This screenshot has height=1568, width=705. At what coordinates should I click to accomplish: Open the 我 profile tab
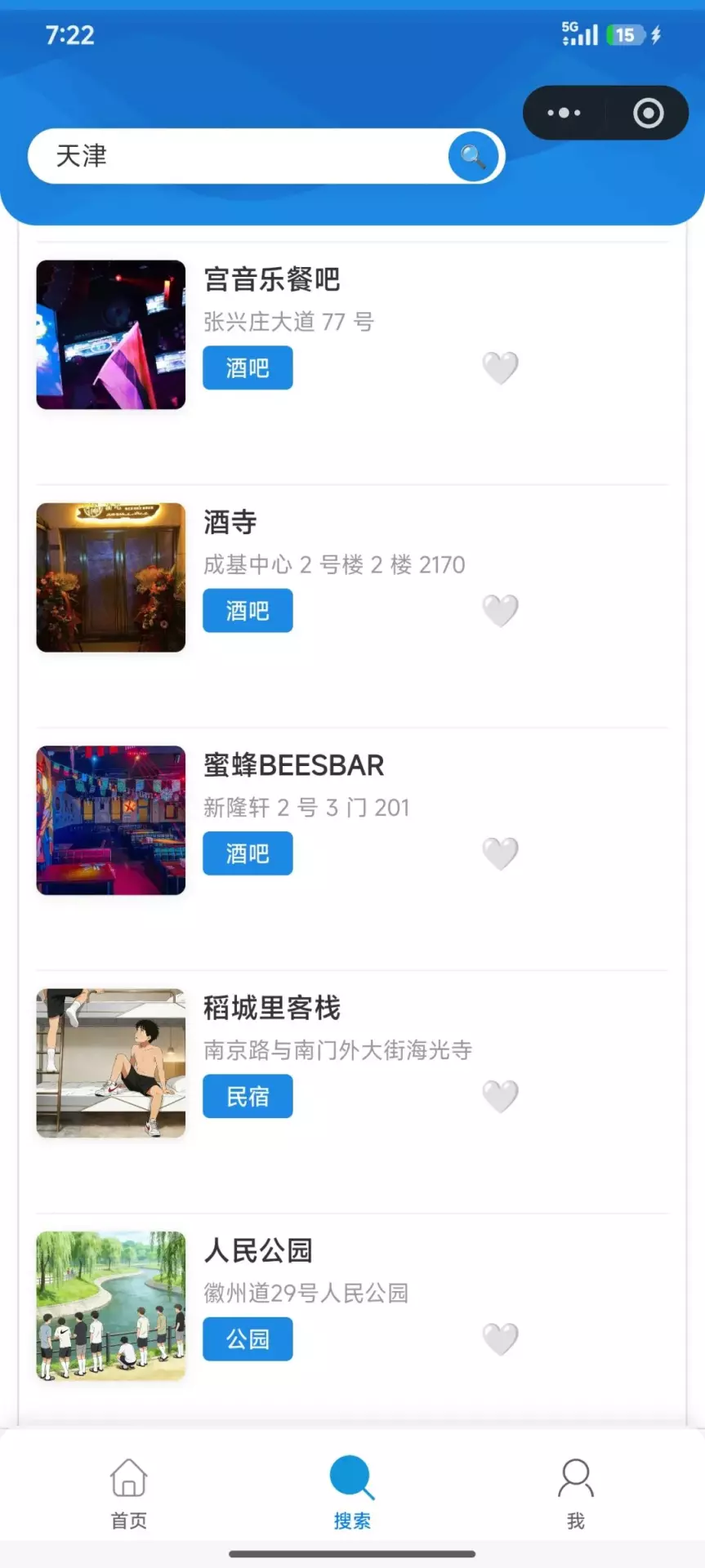[576, 1493]
